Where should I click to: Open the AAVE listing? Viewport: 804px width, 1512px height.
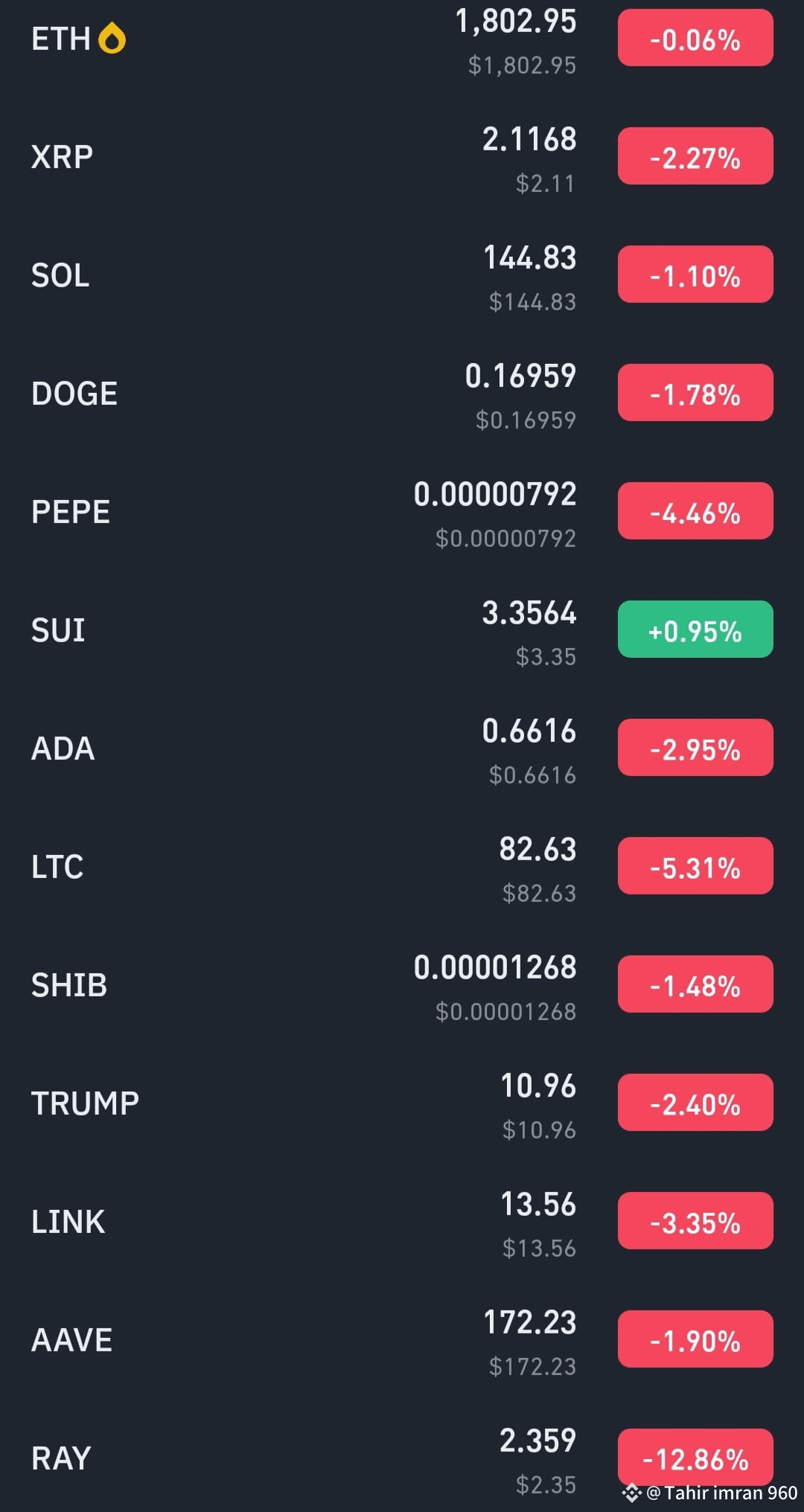71,1339
